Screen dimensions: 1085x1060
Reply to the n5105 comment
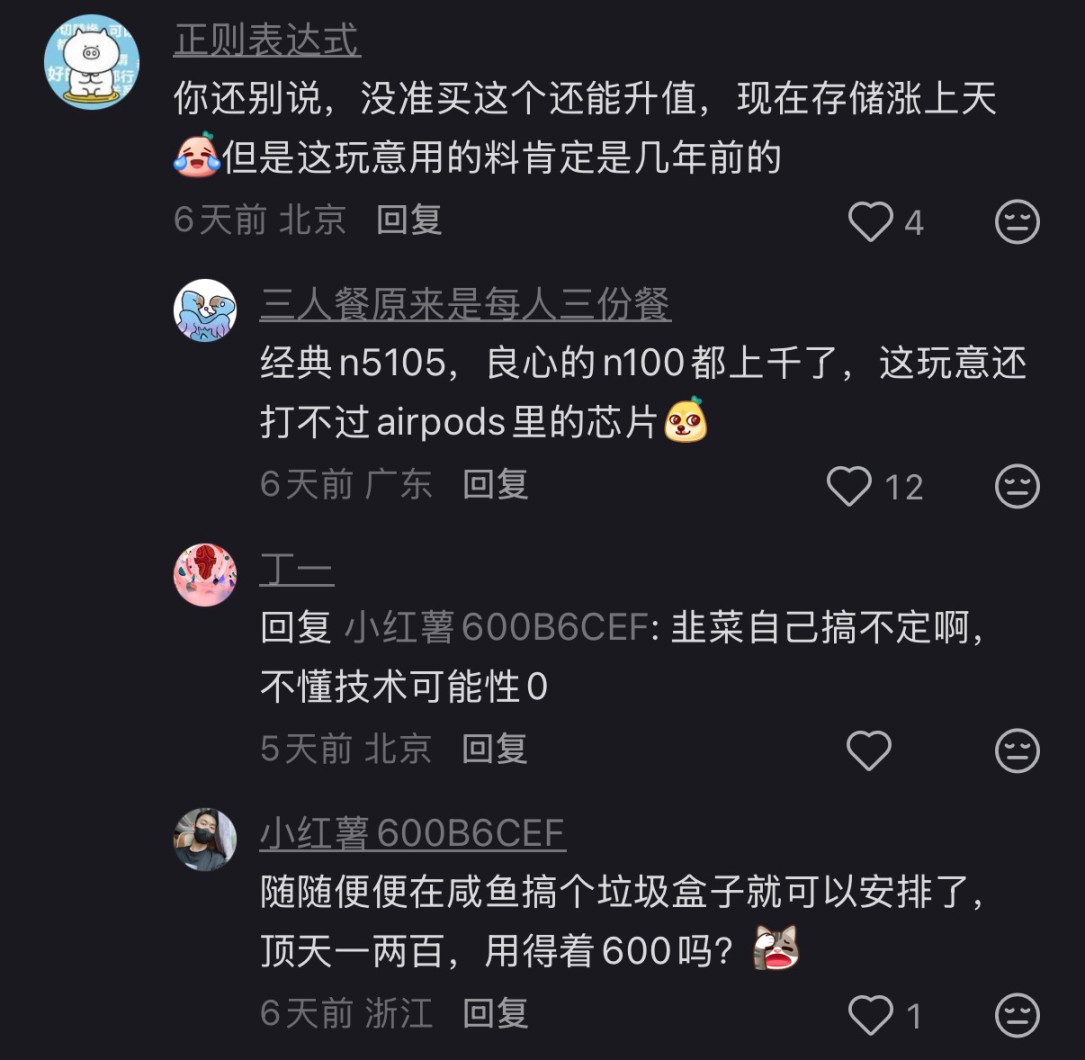click(x=495, y=485)
